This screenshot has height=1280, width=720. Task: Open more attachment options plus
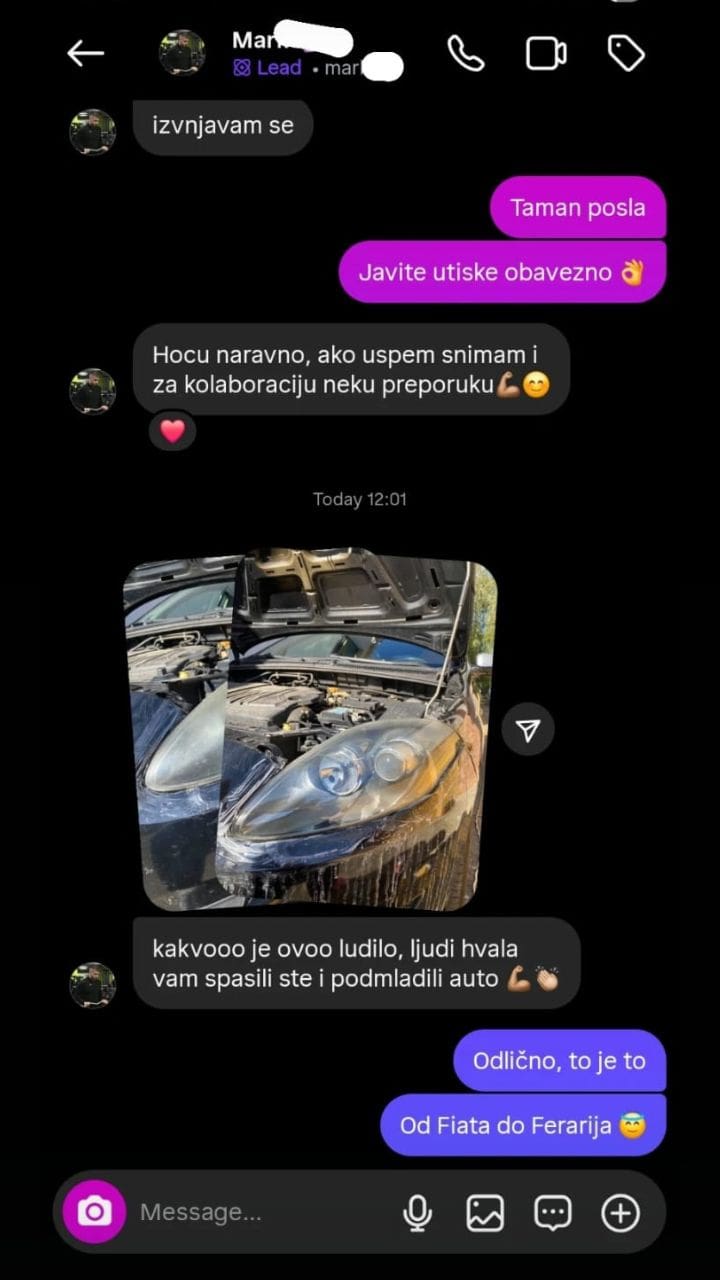(x=620, y=1213)
